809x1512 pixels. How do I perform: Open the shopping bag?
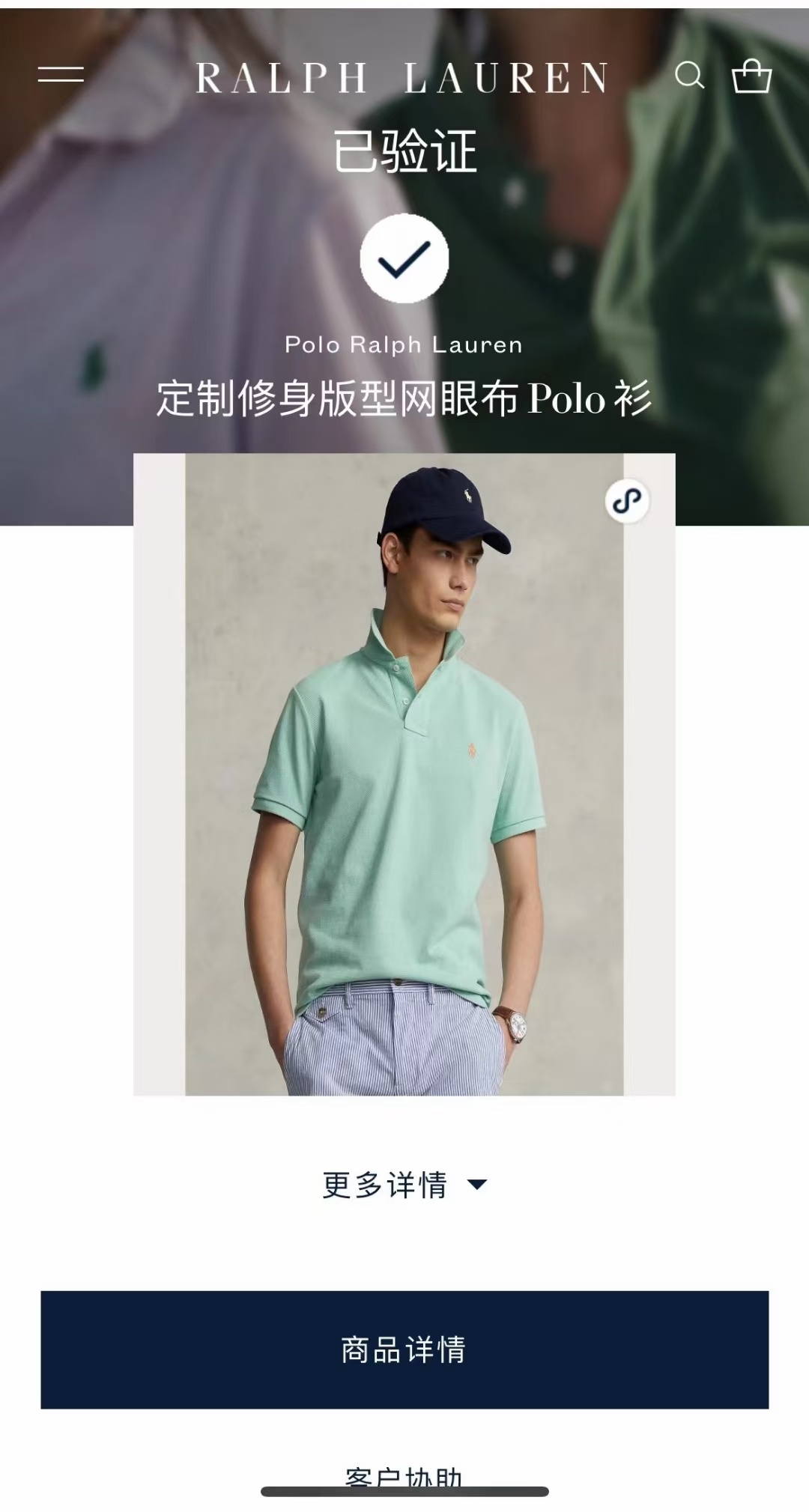coord(751,76)
